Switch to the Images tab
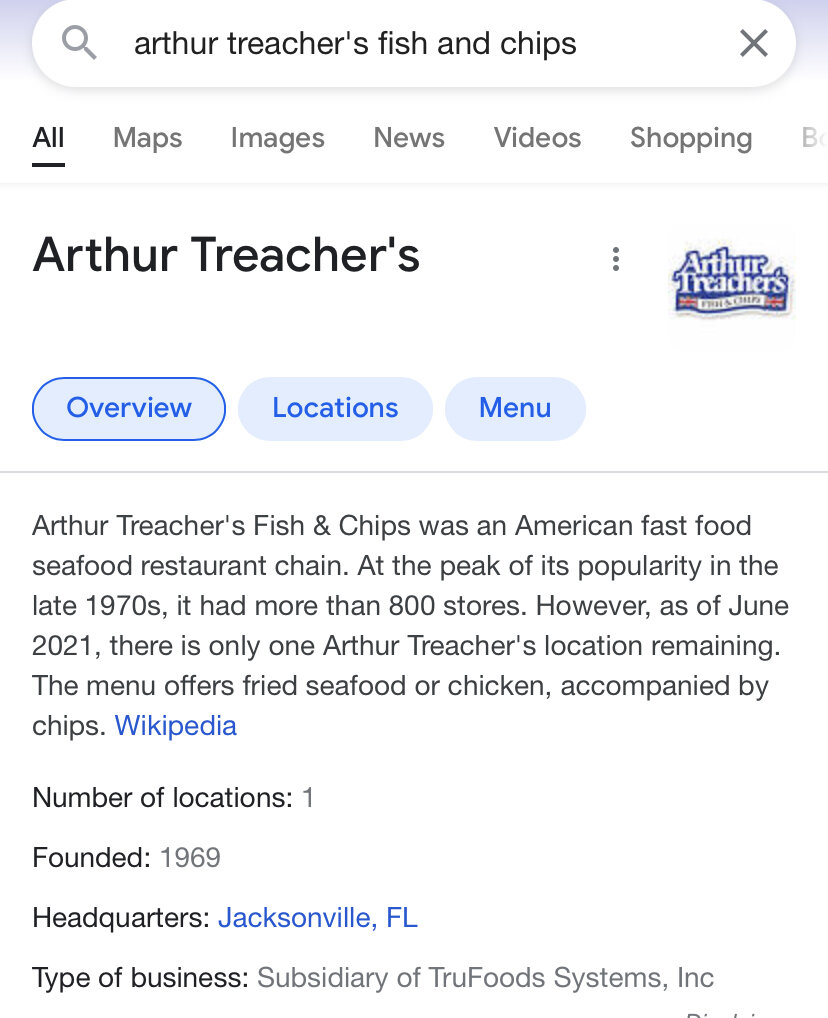828x1018 pixels. pos(277,138)
